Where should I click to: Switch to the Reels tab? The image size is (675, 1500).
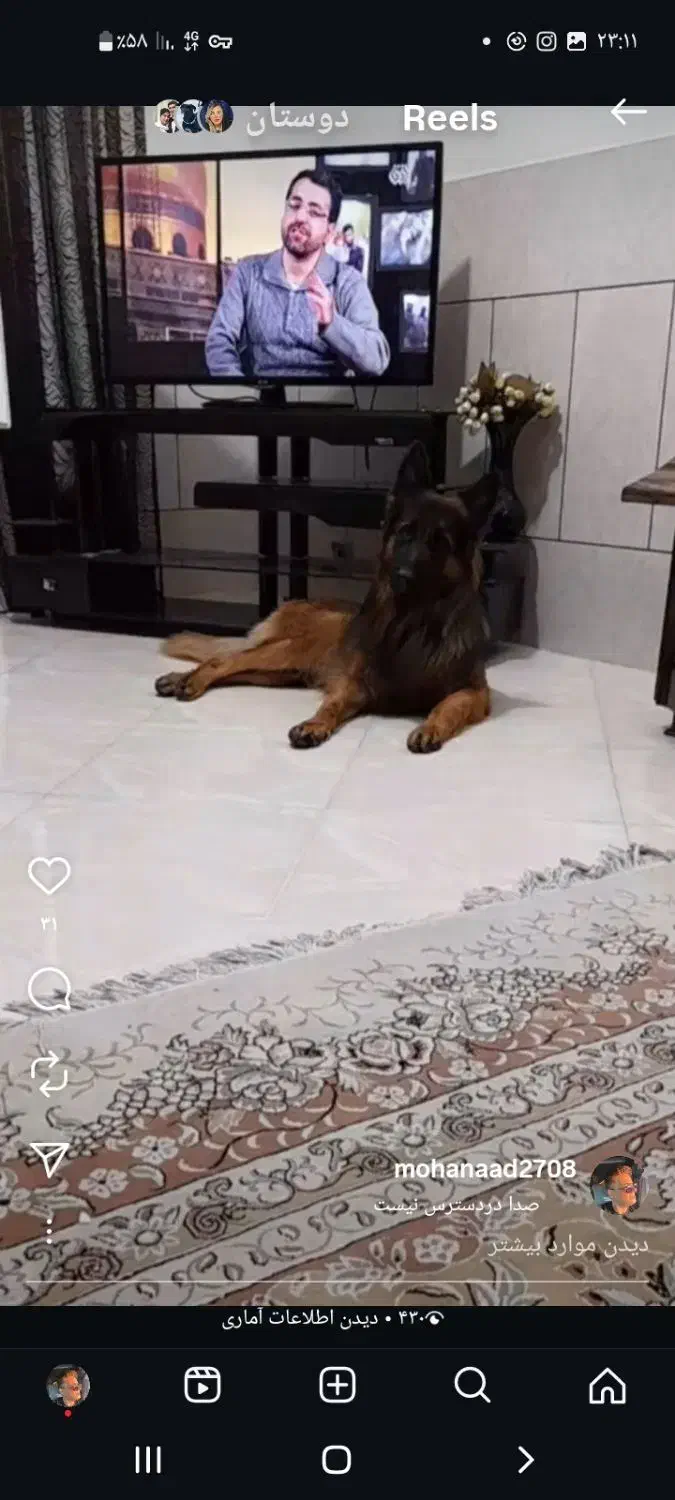click(202, 1386)
